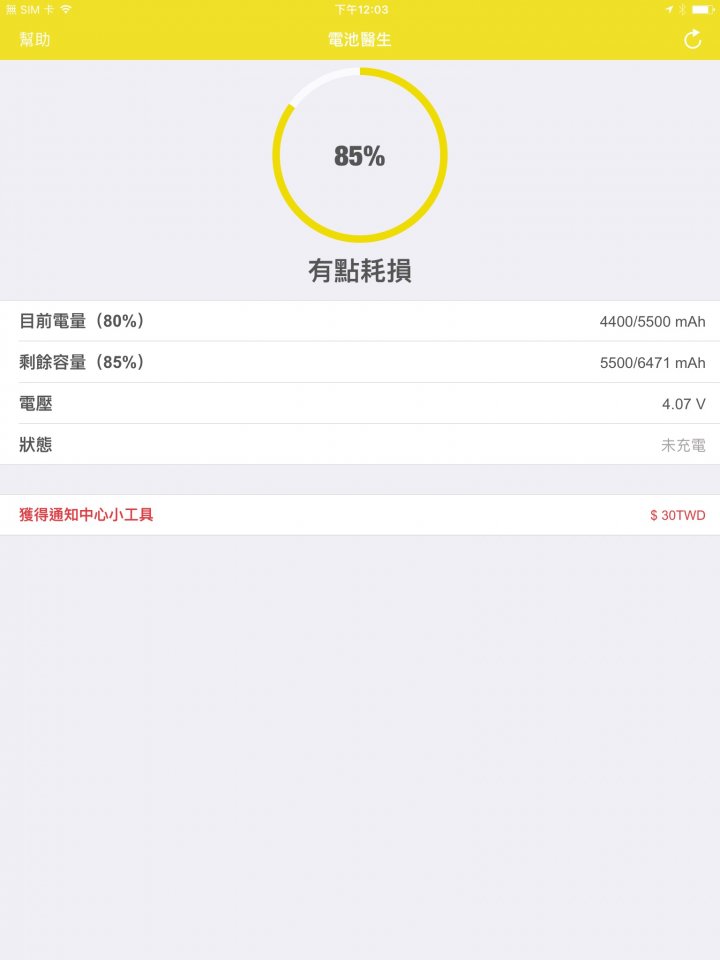Open the 獲得通知中心小工具 purchase row
Viewport: 720px width, 960px height.
point(360,515)
